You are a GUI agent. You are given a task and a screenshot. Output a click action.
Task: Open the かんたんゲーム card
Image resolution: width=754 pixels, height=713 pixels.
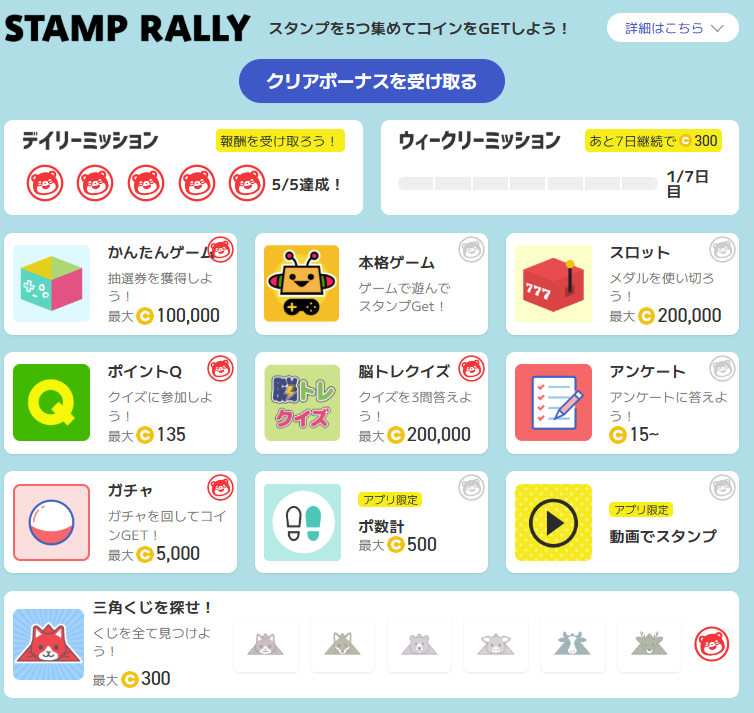(120, 284)
